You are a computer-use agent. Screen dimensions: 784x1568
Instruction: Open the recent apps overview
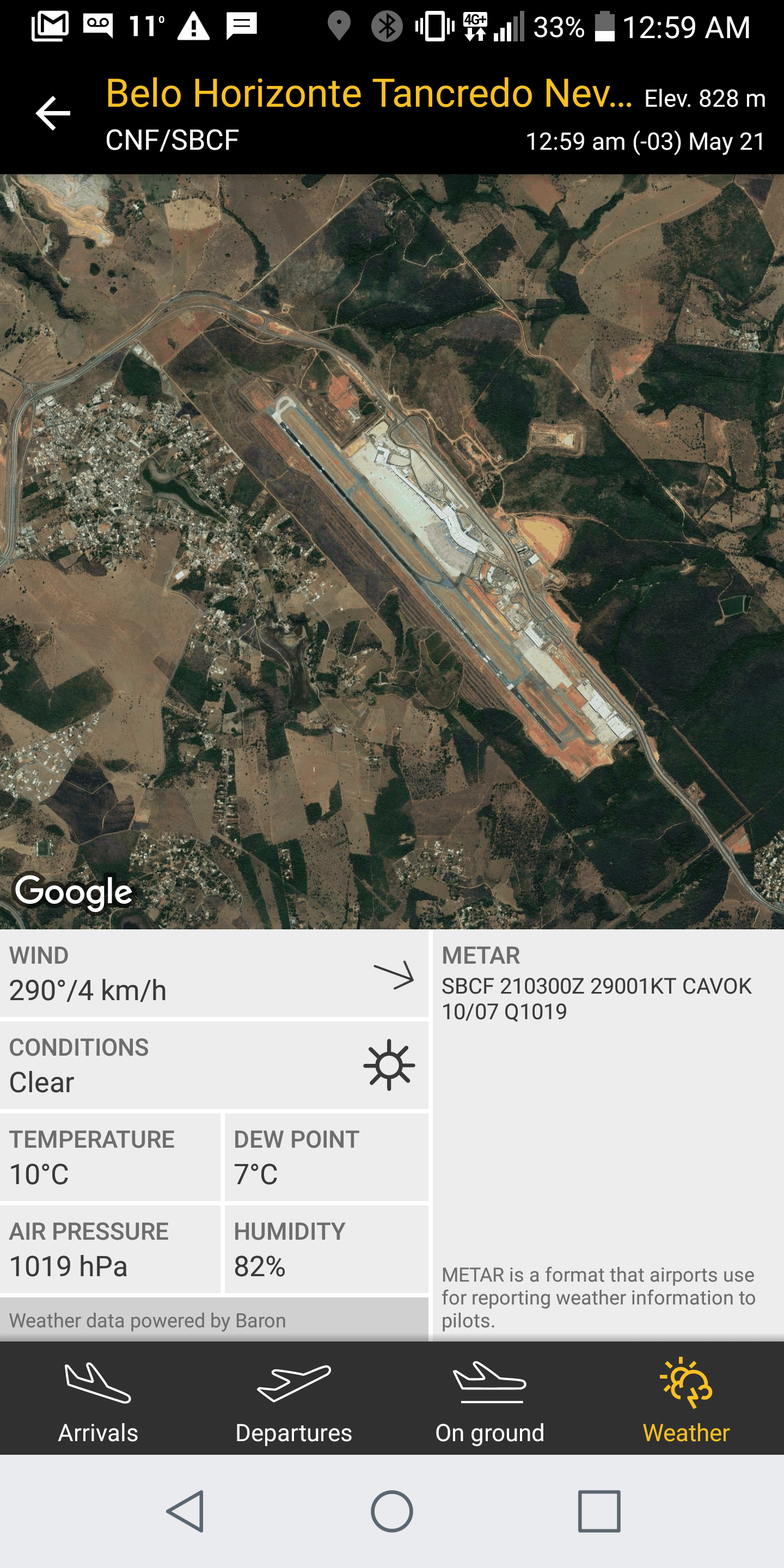coord(599,1511)
